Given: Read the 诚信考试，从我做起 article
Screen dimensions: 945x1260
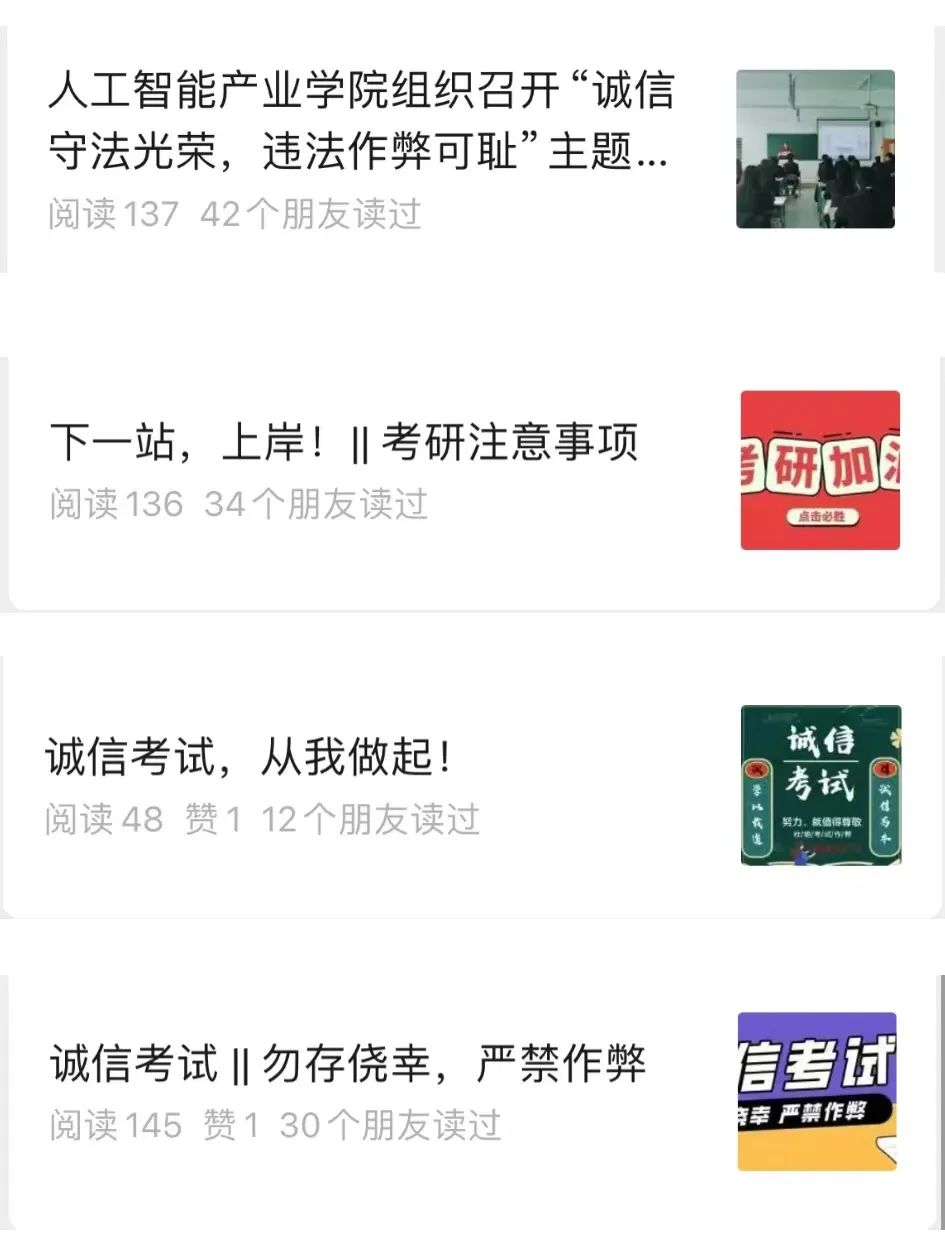Looking at the screenshot, I should tap(250, 758).
